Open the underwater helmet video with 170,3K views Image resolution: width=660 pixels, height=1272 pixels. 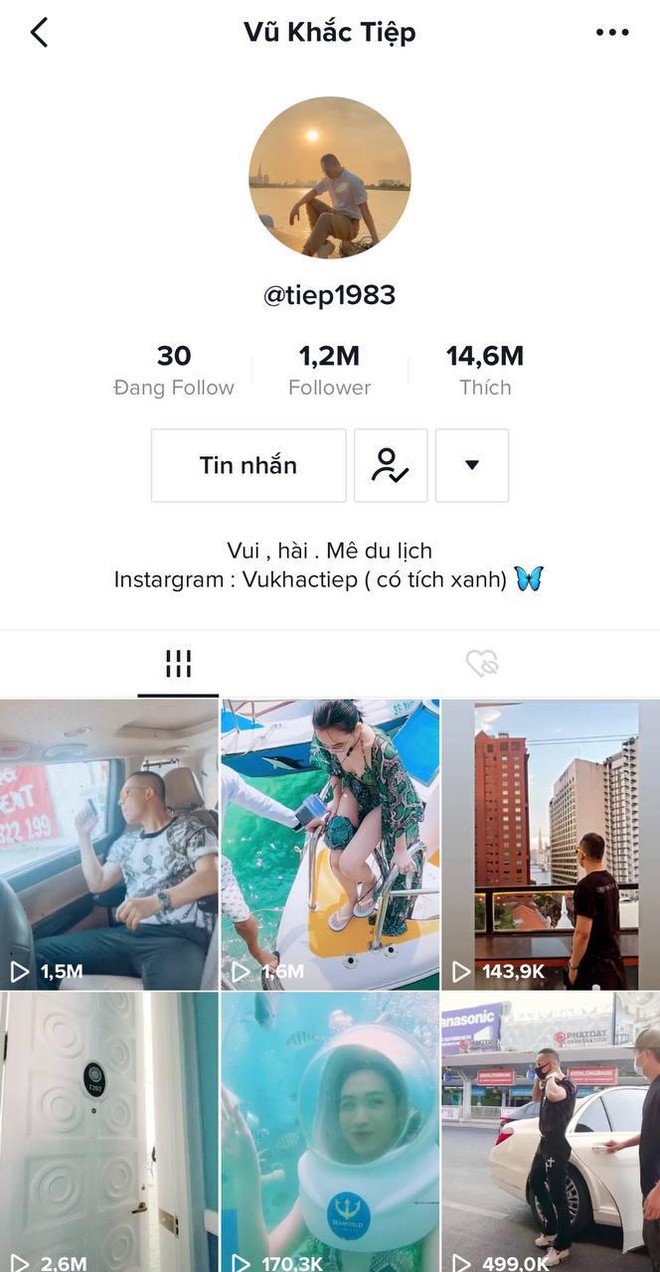coord(330,1130)
